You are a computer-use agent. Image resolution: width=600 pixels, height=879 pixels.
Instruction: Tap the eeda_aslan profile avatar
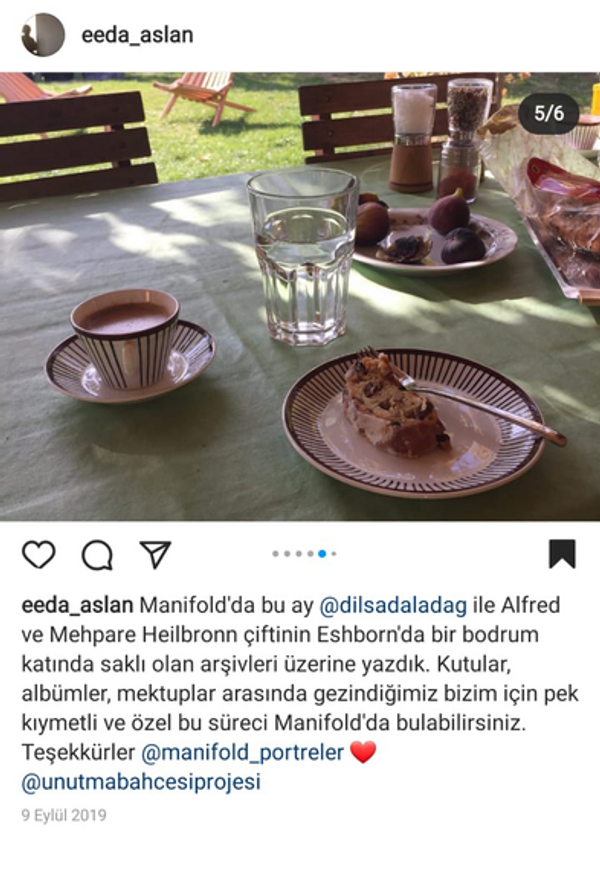click(43, 35)
